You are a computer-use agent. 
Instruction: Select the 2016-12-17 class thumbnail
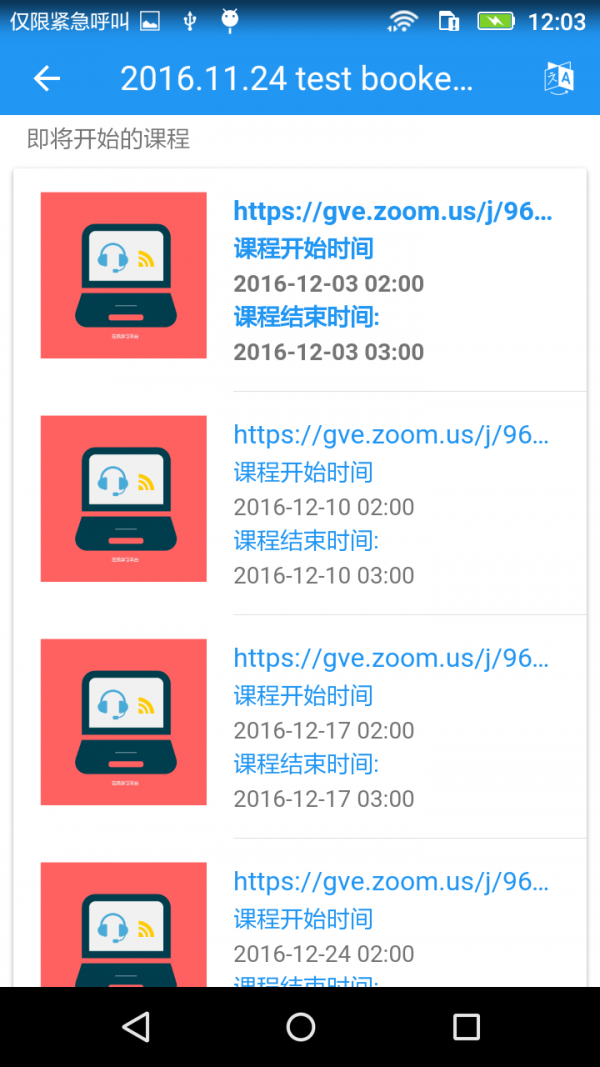(123, 722)
